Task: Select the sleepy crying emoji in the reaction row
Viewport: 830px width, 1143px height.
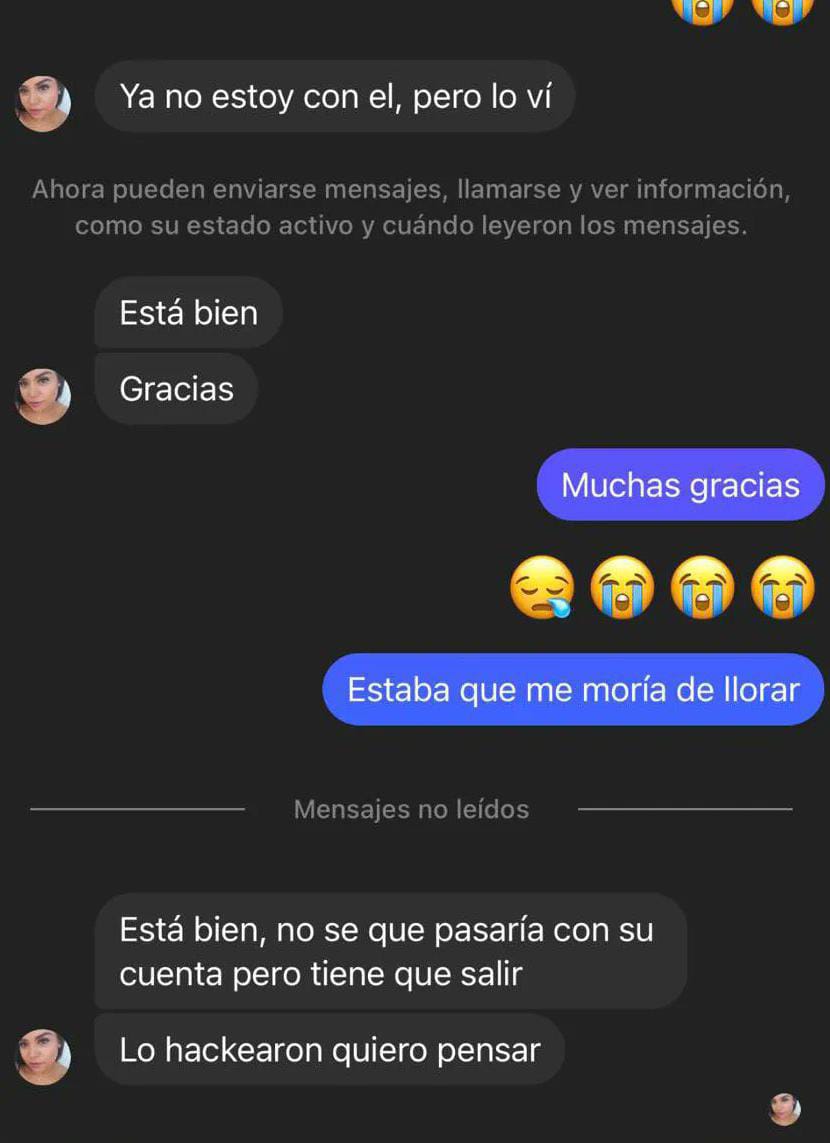Action: [x=542, y=589]
